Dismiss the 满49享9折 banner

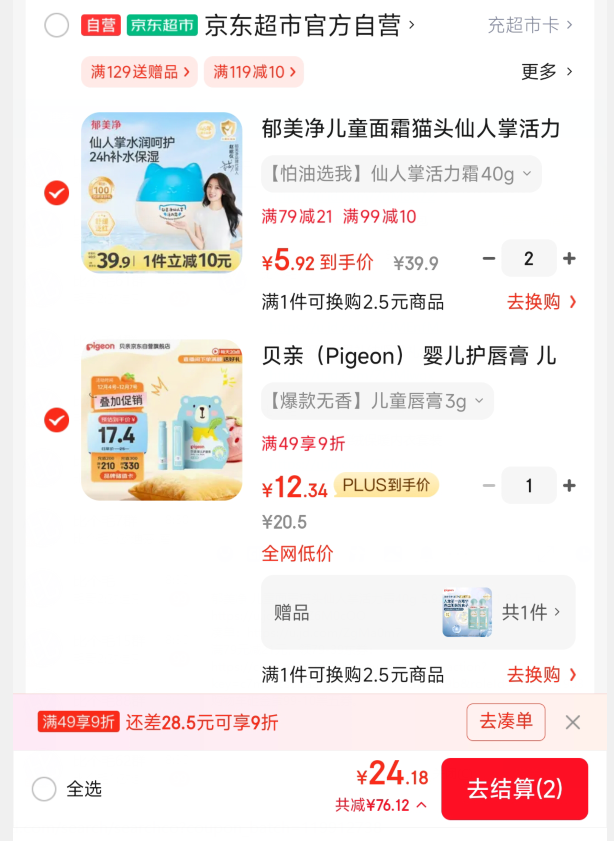click(x=572, y=722)
